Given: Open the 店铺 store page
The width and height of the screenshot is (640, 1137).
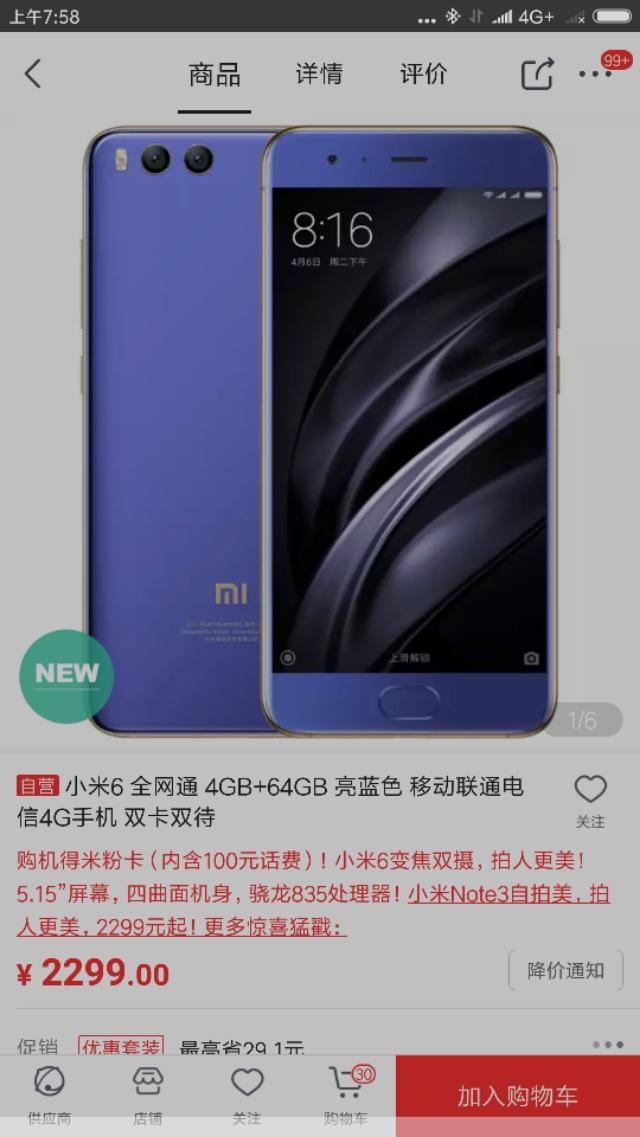Looking at the screenshot, I should 148,1096.
